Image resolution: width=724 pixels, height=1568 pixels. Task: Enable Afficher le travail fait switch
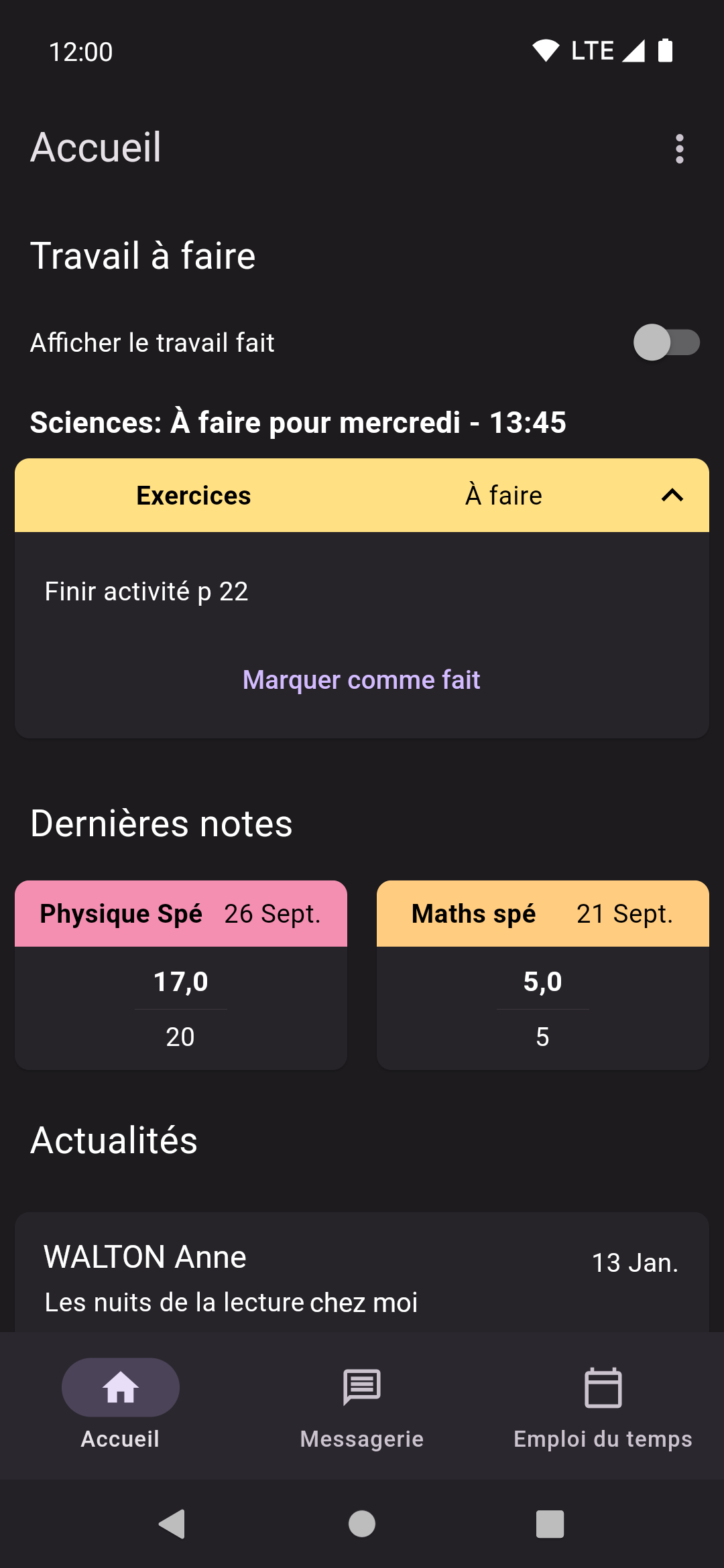pyautogui.click(x=666, y=342)
